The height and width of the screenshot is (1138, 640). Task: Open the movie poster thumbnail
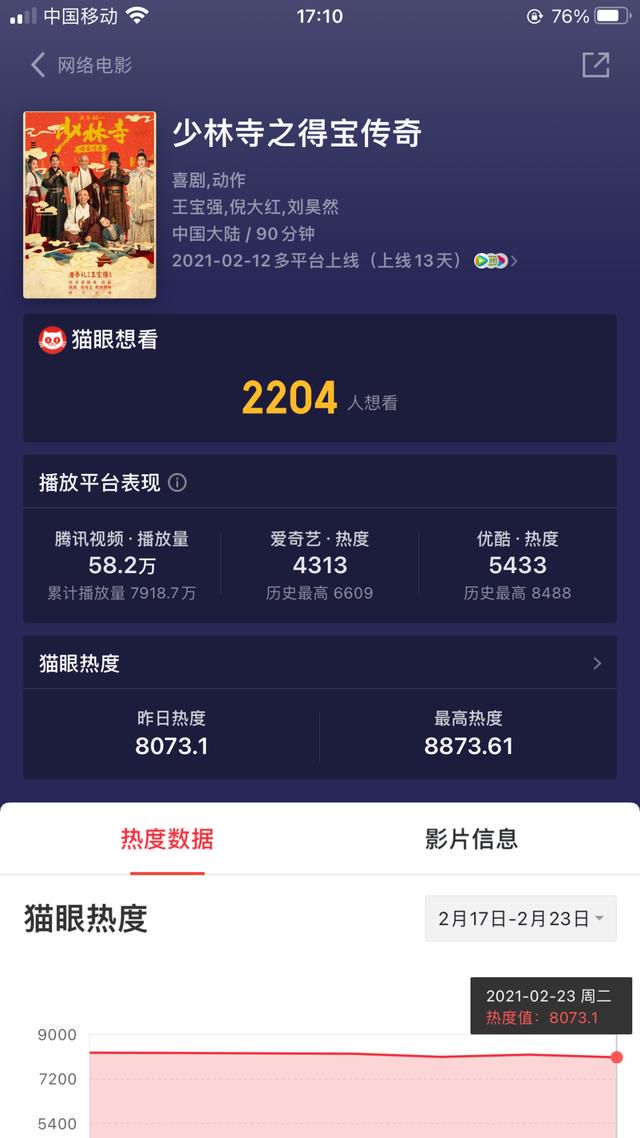[x=90, y=205]
